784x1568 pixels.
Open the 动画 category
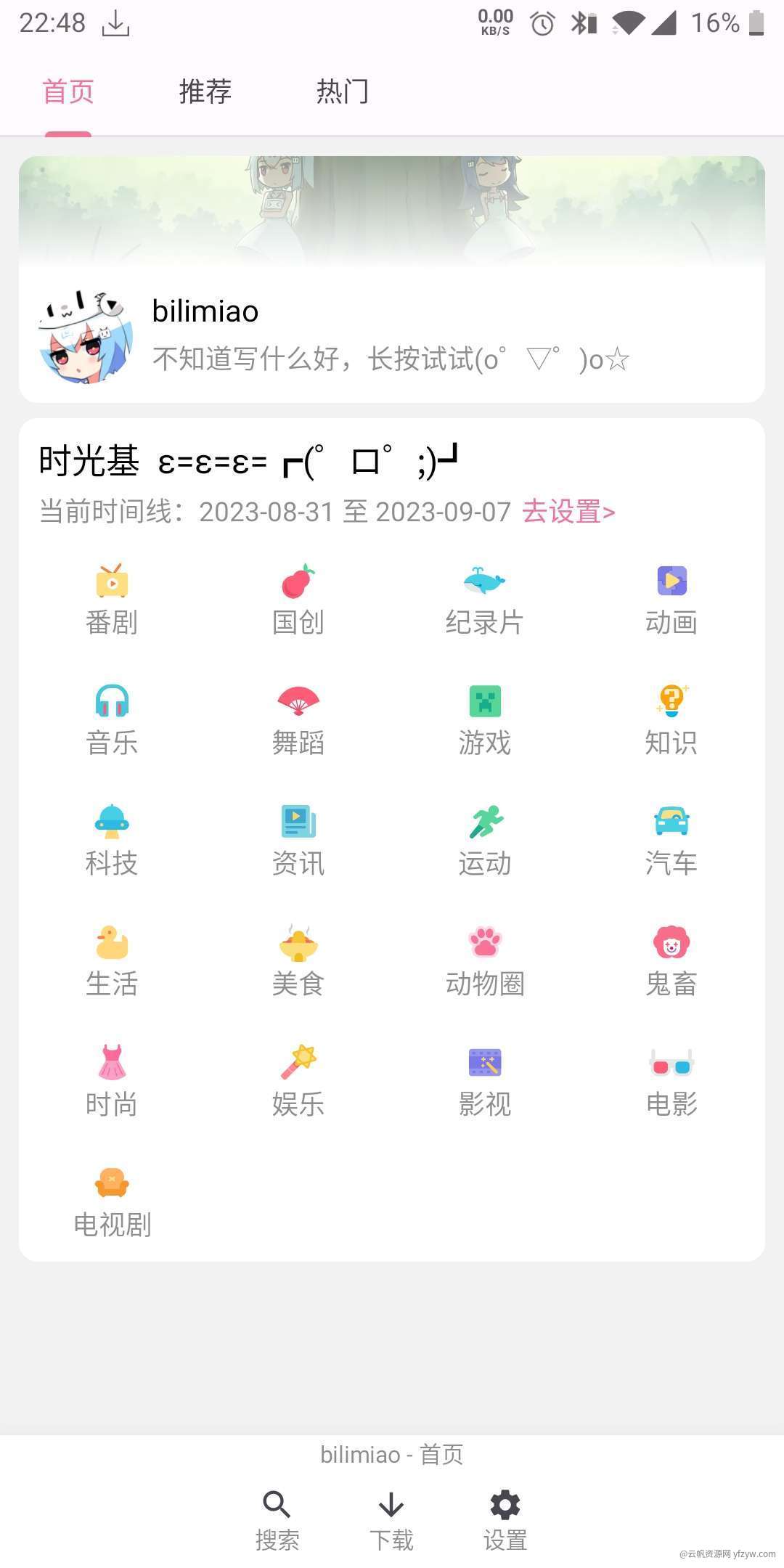coord(671,600)
